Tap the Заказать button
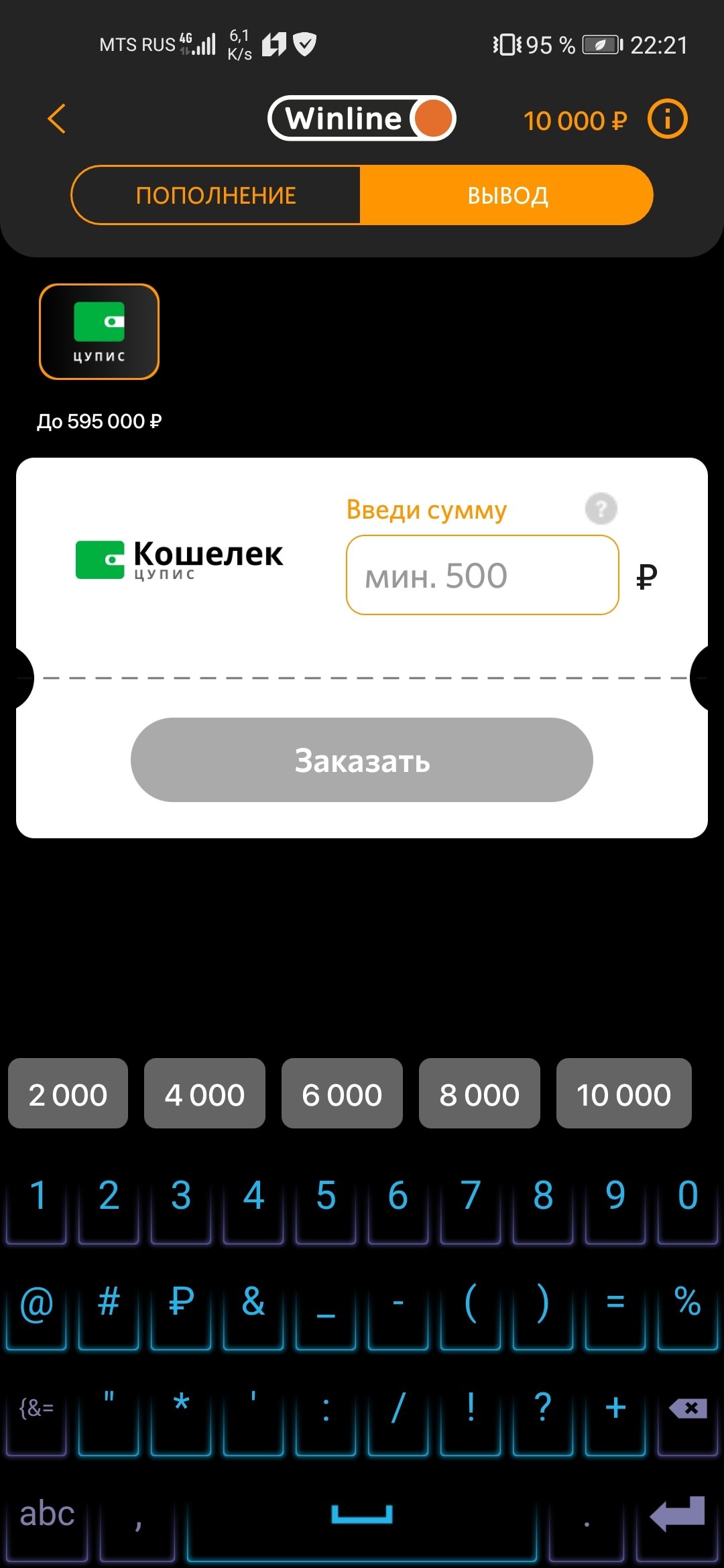 click(x=362, y=761)
